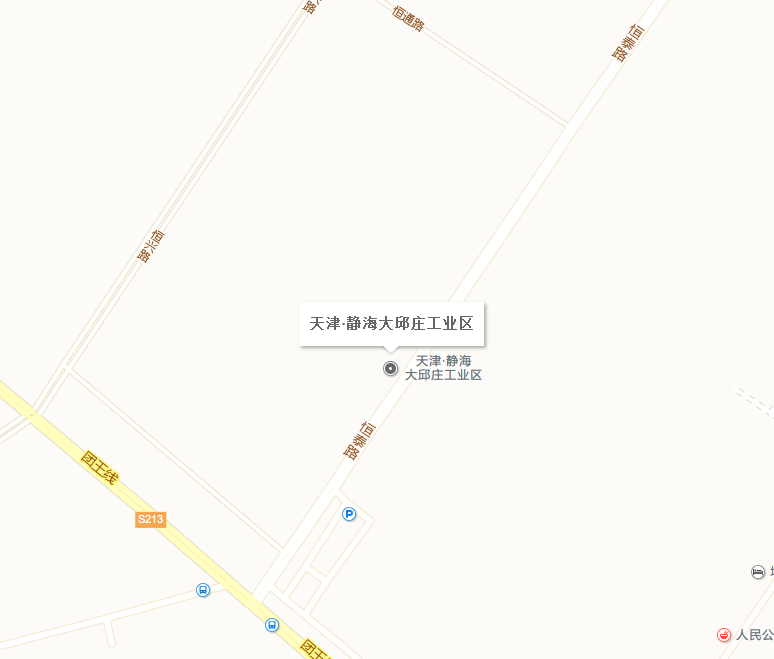Open the 天津·静海大邱庄工业区 info bubble

coord(391,324)
